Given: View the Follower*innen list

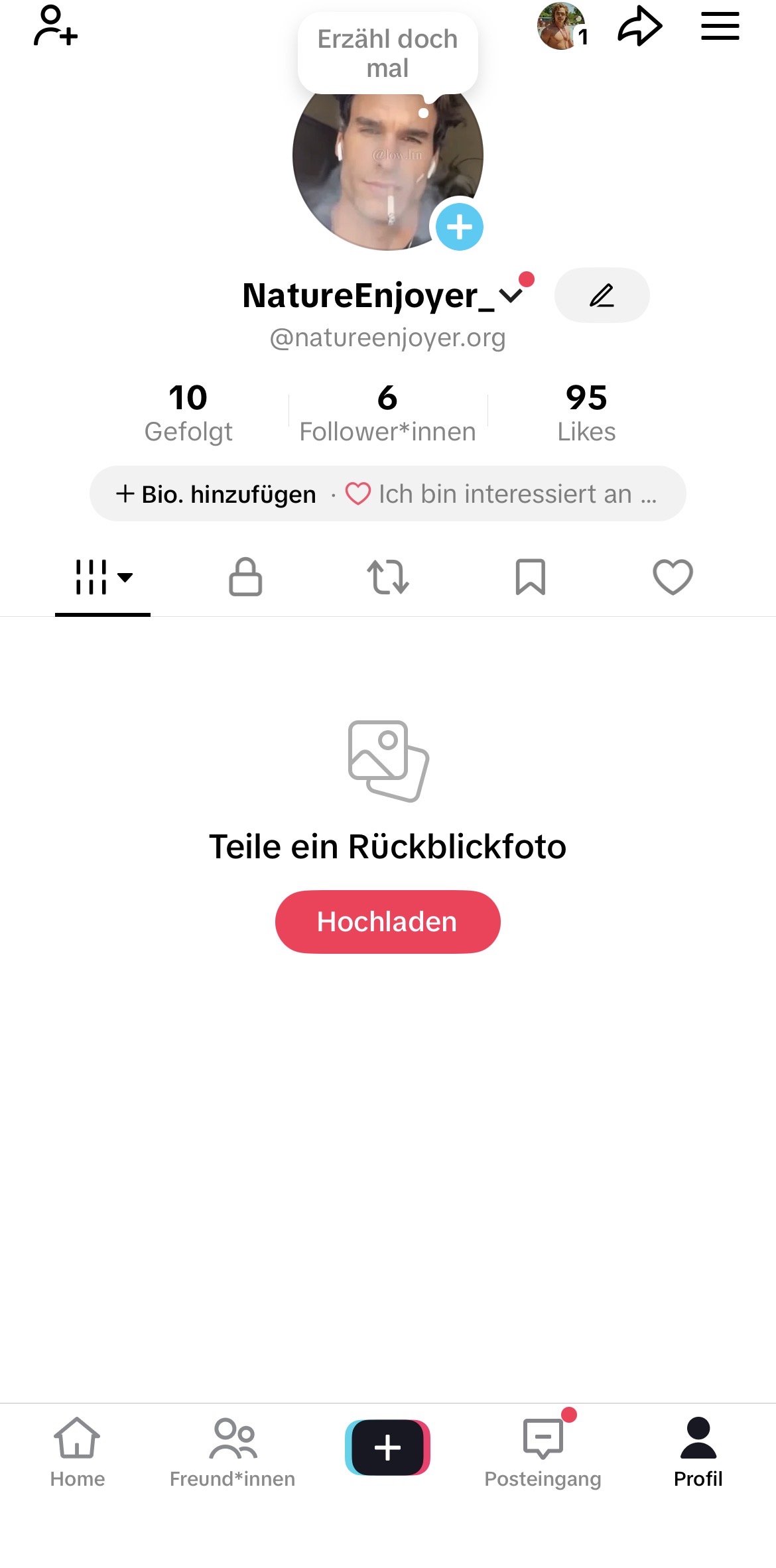Looking at the screenshot, I should (x=387, y=413).
